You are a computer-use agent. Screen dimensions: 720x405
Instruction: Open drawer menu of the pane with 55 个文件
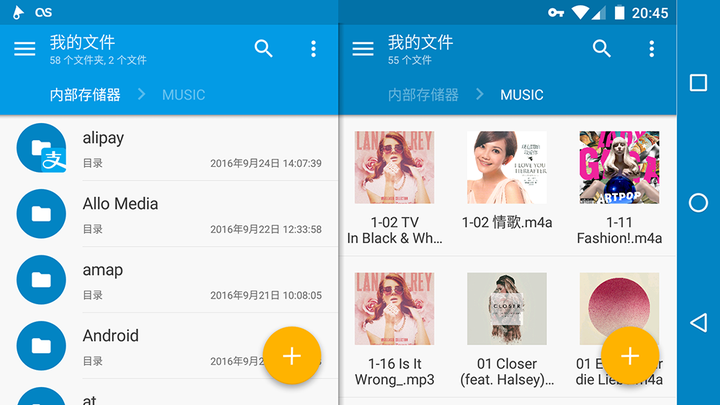point(363,49)
